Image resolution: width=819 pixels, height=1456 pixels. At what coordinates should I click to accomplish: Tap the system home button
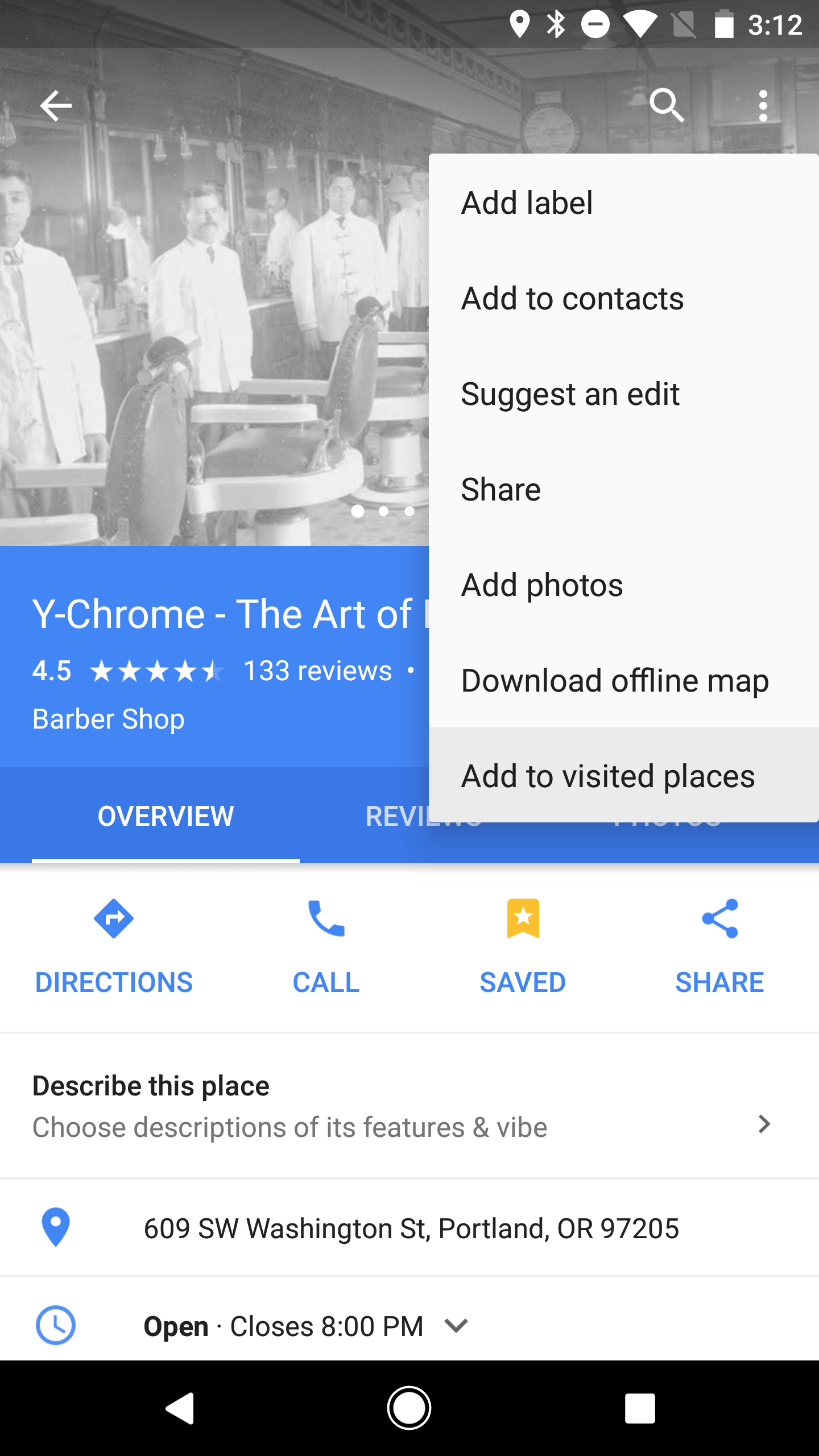coord(409,1408)
